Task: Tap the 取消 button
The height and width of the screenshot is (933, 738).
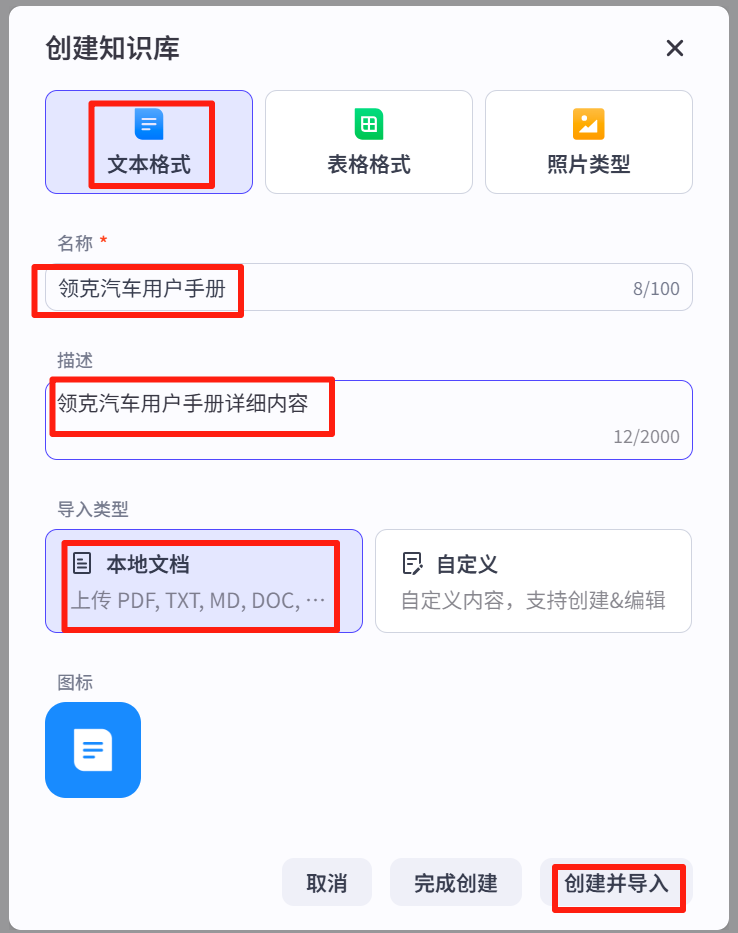Action: point(327,883)
